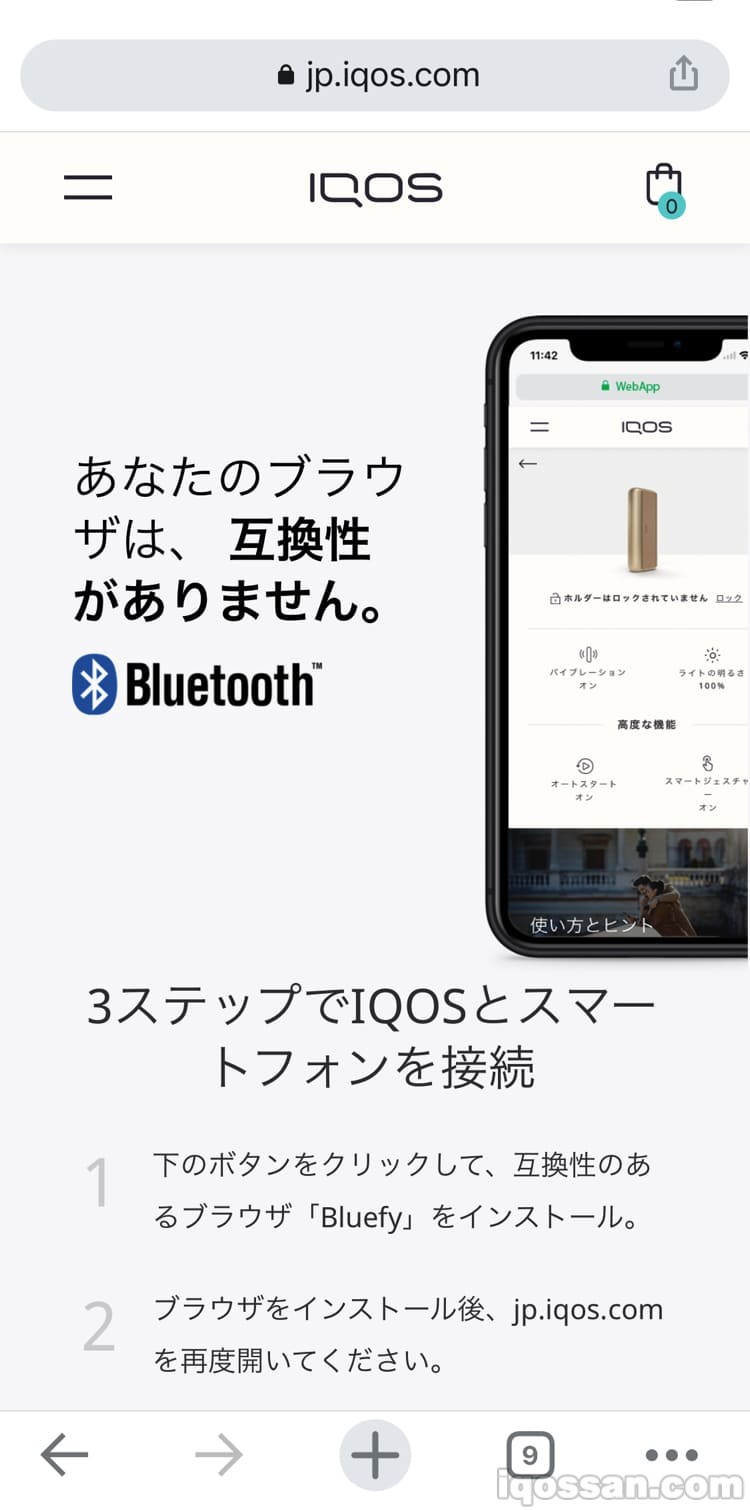View the 9 open tabs
The height and width of the screenshot is (1510, 750).
point(530,1454)
